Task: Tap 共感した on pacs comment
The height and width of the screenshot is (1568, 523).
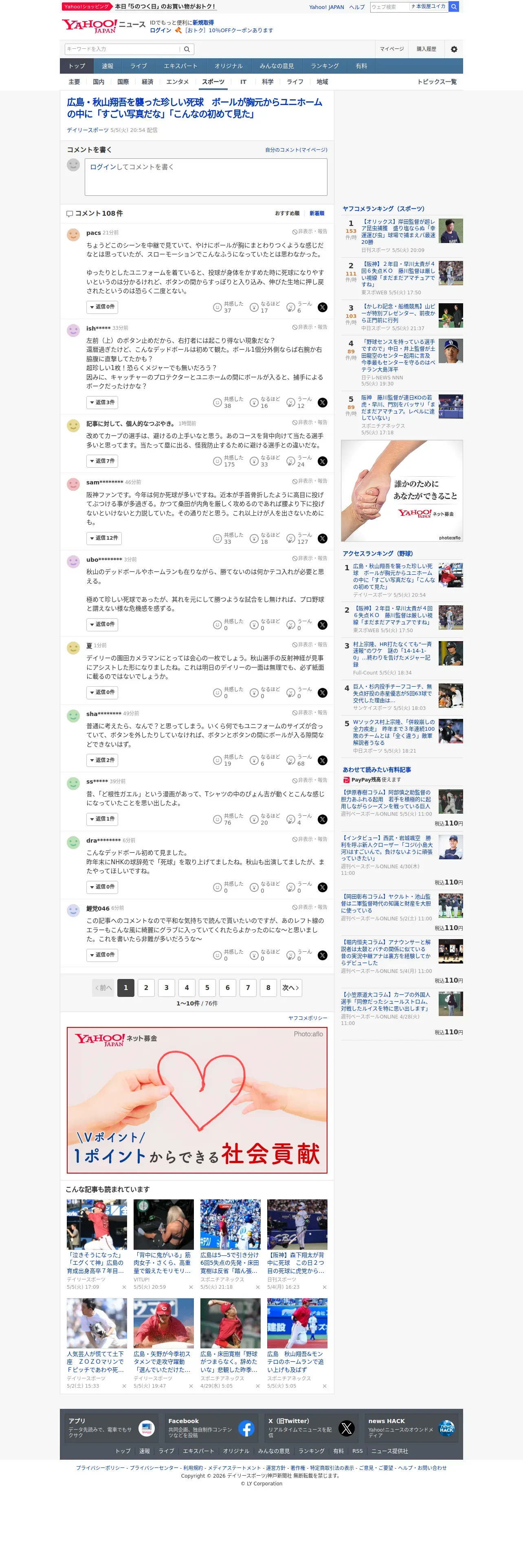Action: coord(229,307)
